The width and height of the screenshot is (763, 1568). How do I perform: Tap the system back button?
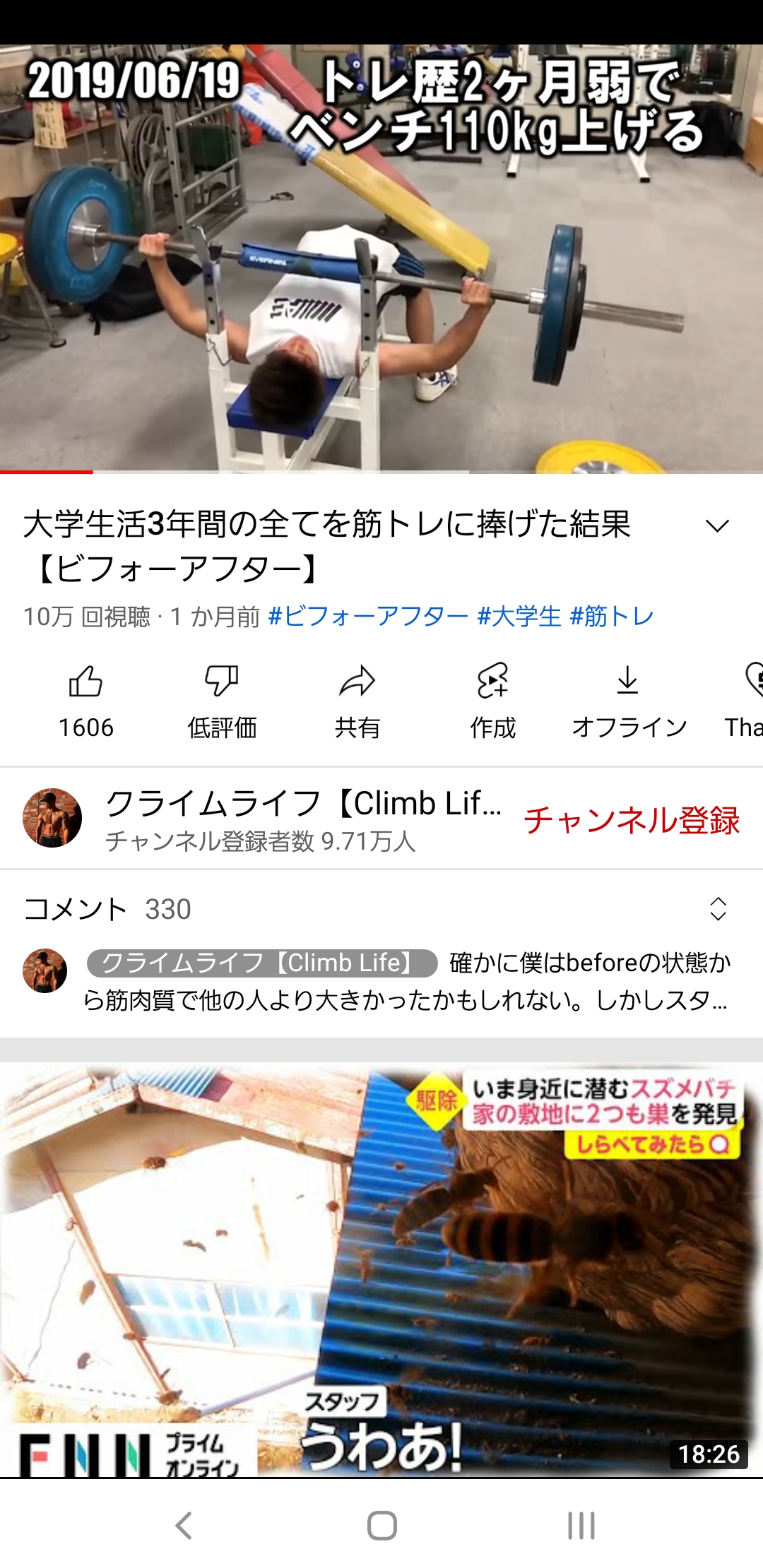[184, 1526]
